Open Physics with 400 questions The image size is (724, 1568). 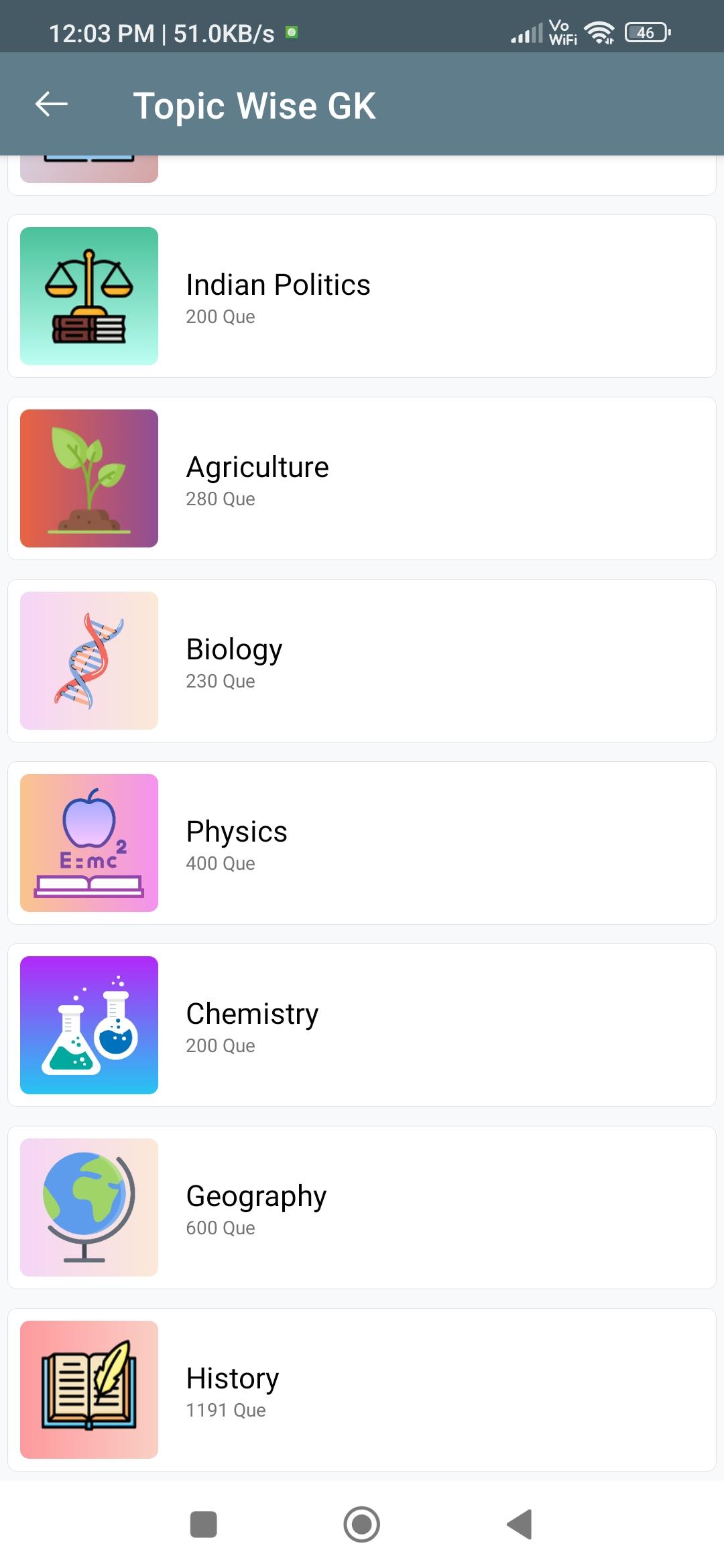pyautogui.click(x=362, y=843)
